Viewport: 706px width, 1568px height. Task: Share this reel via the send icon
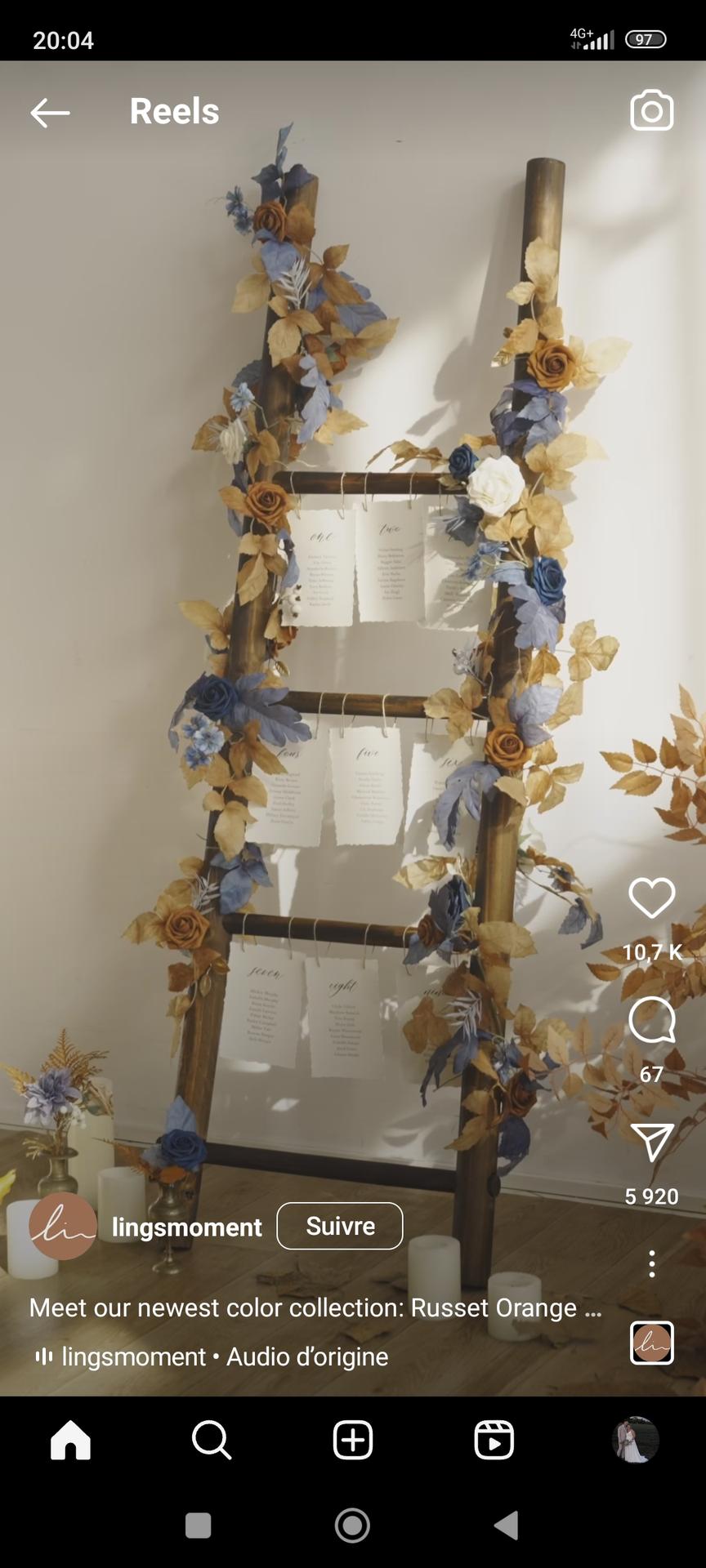(x=651, y=1143)
